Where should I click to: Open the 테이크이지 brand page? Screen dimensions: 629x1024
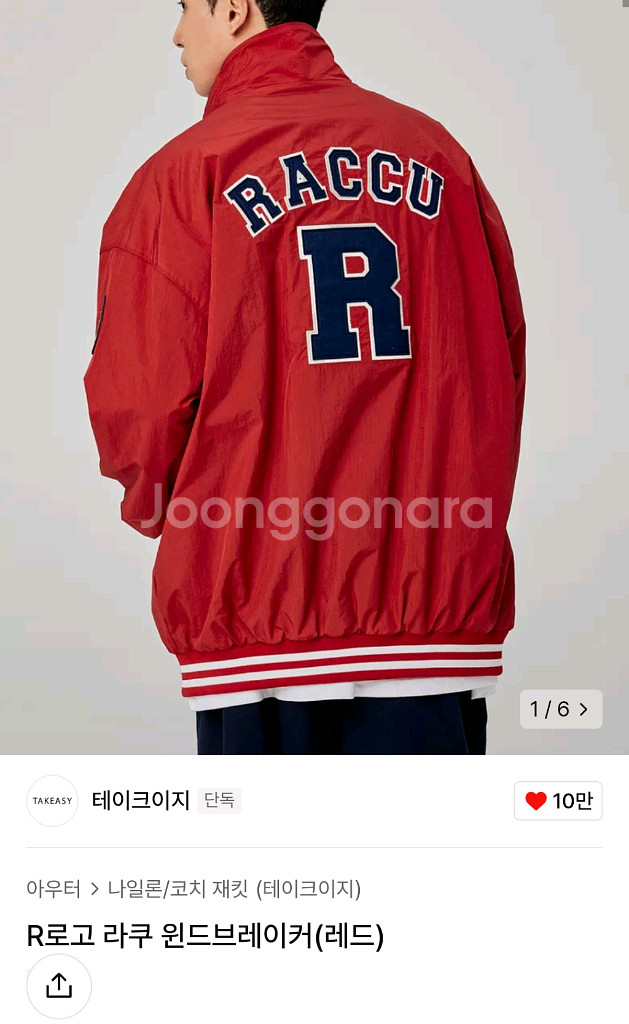[x=140, y=801]
